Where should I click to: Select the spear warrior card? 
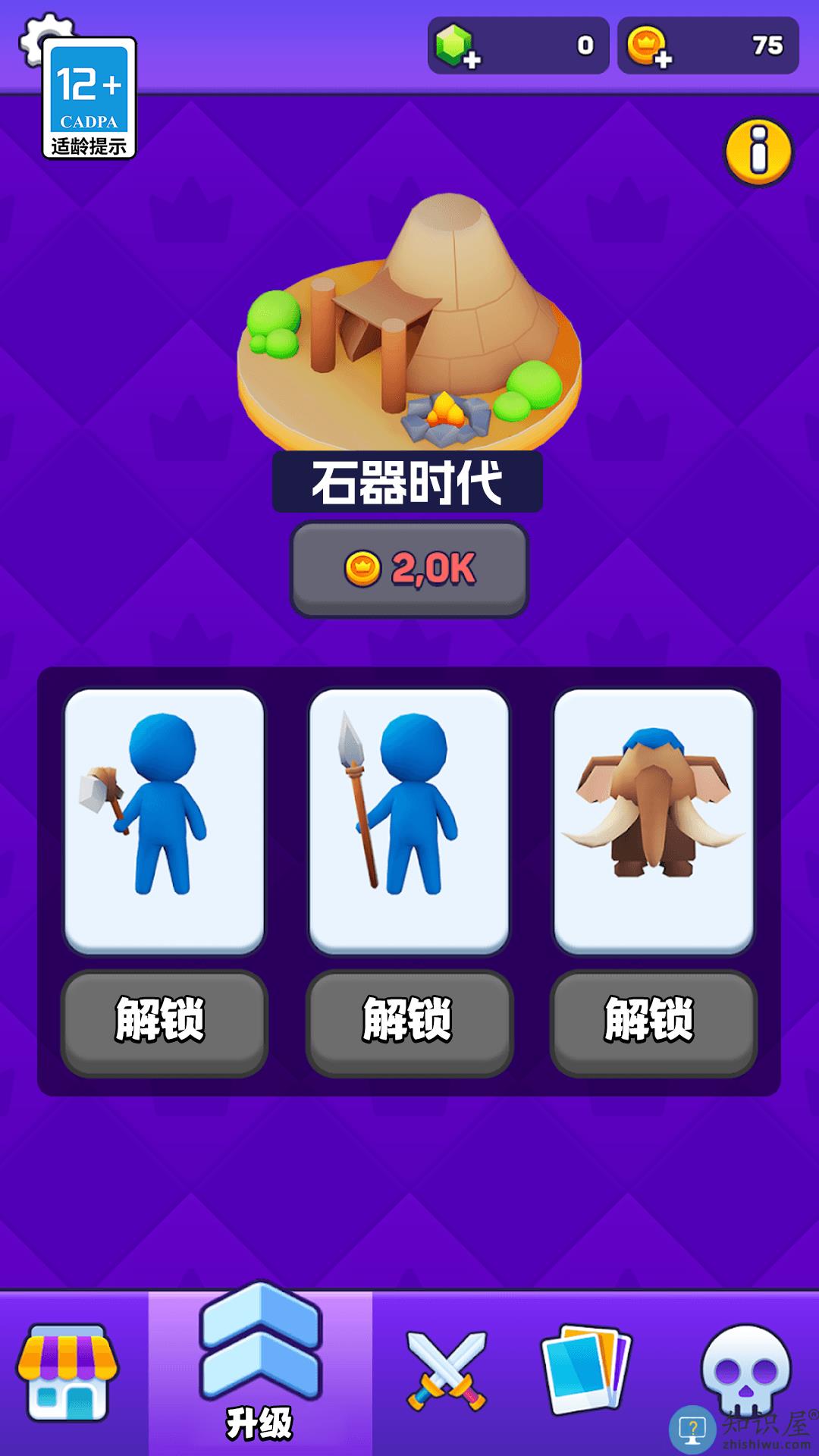[x=409, y=821]
